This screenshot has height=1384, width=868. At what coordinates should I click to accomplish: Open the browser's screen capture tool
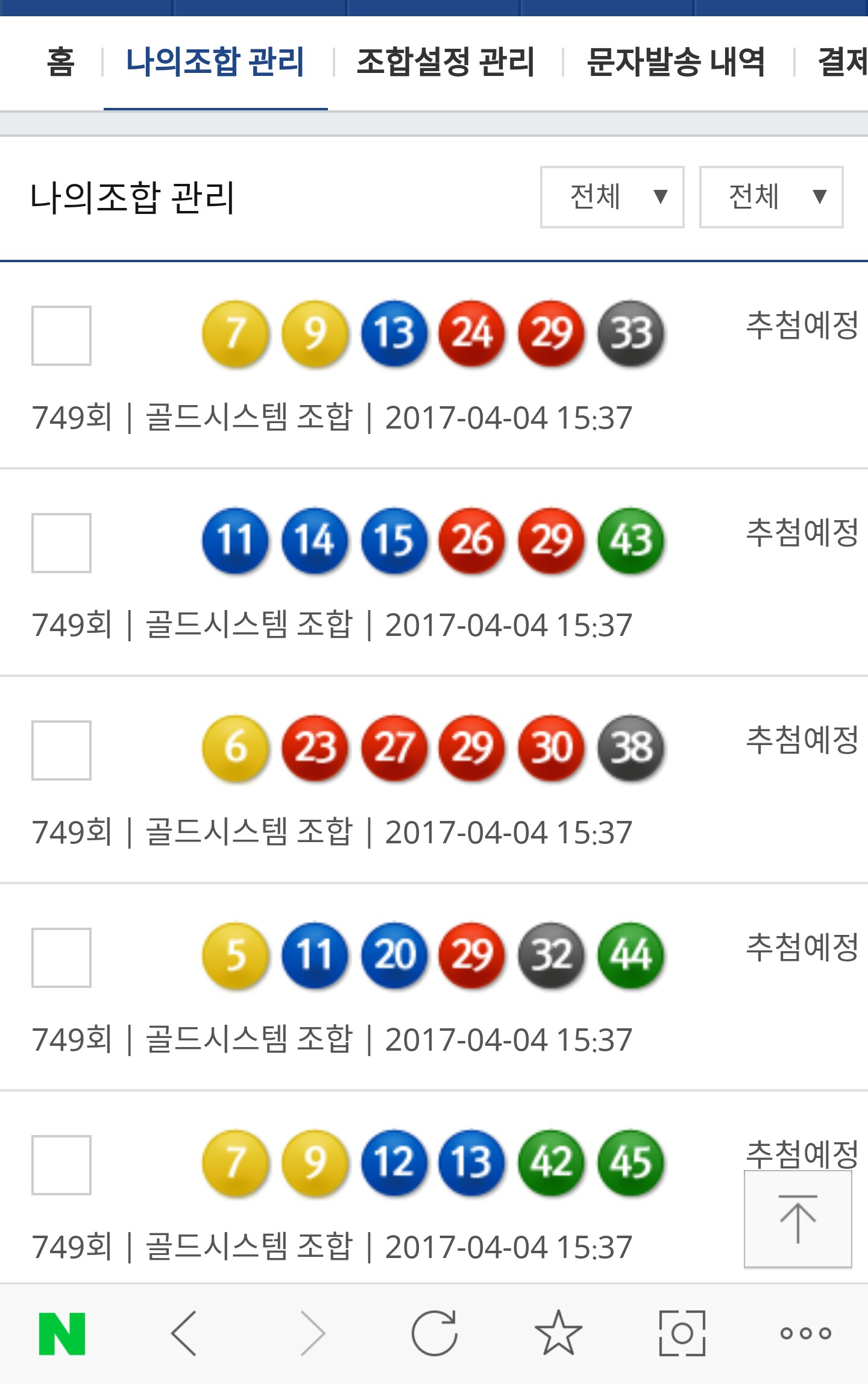pyautogui.click(x=682, y=1334)
